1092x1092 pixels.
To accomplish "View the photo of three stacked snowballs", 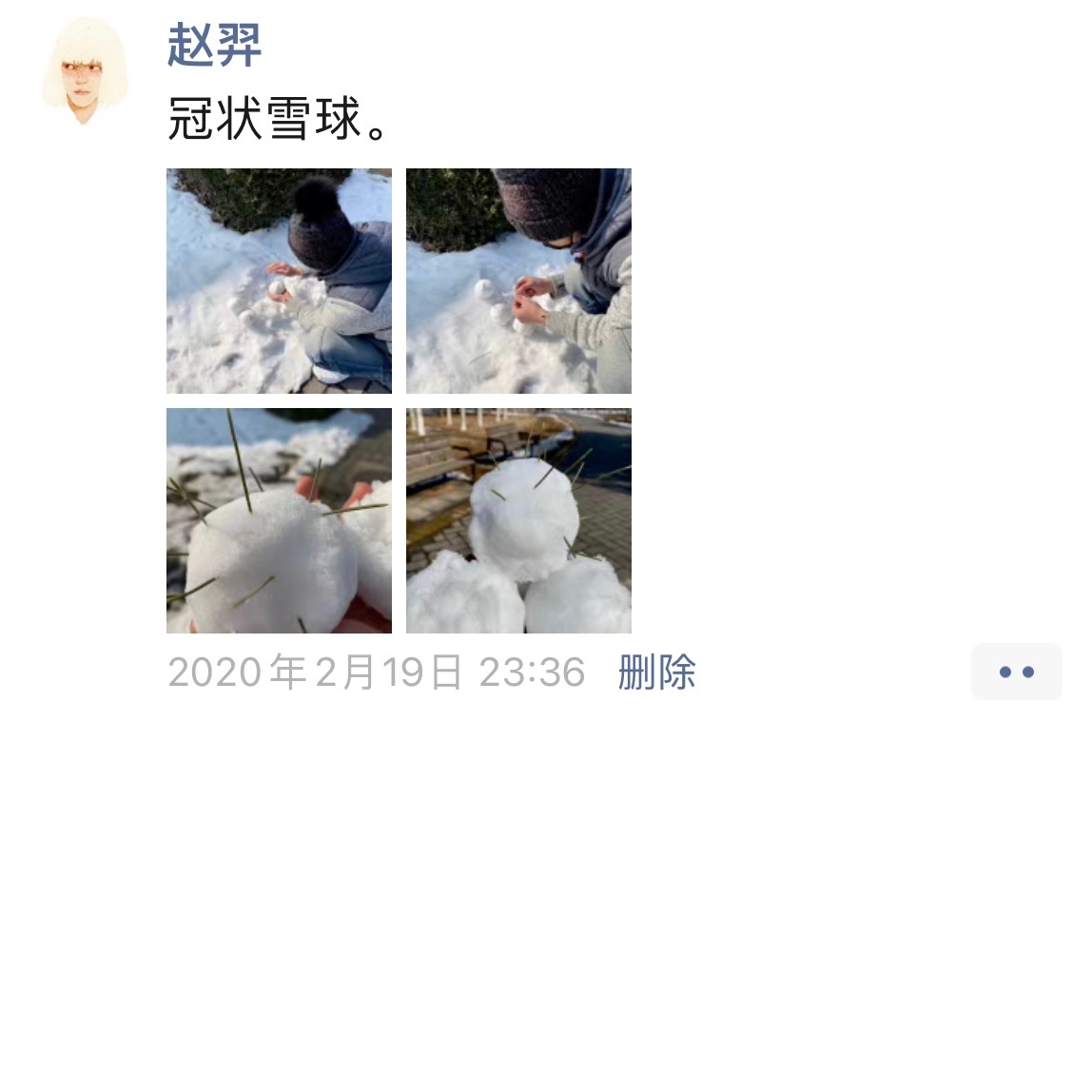I will (x=518, y=520).
